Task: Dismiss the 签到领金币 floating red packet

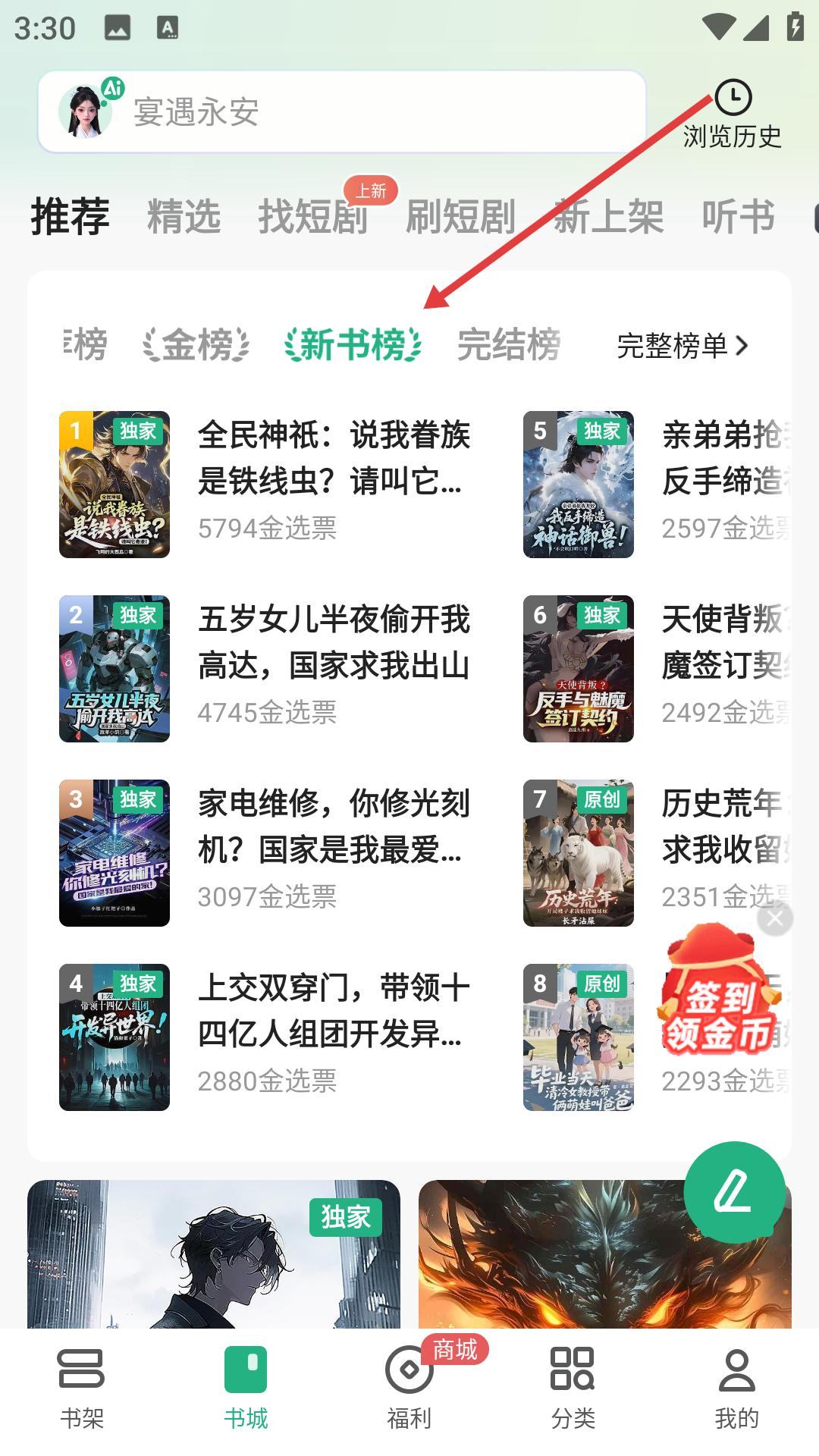Action: point(775,918)
